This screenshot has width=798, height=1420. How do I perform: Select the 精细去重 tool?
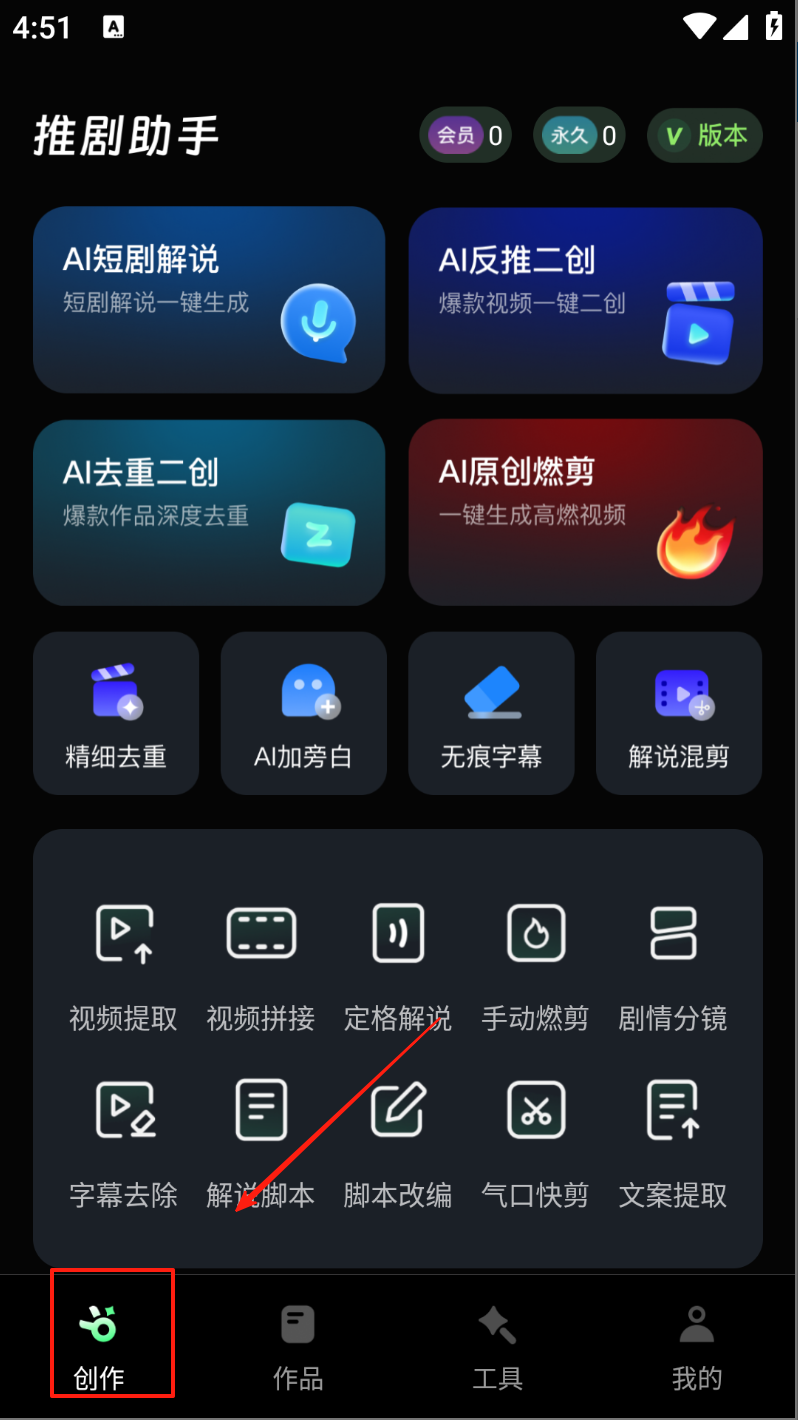coord(116,713)
